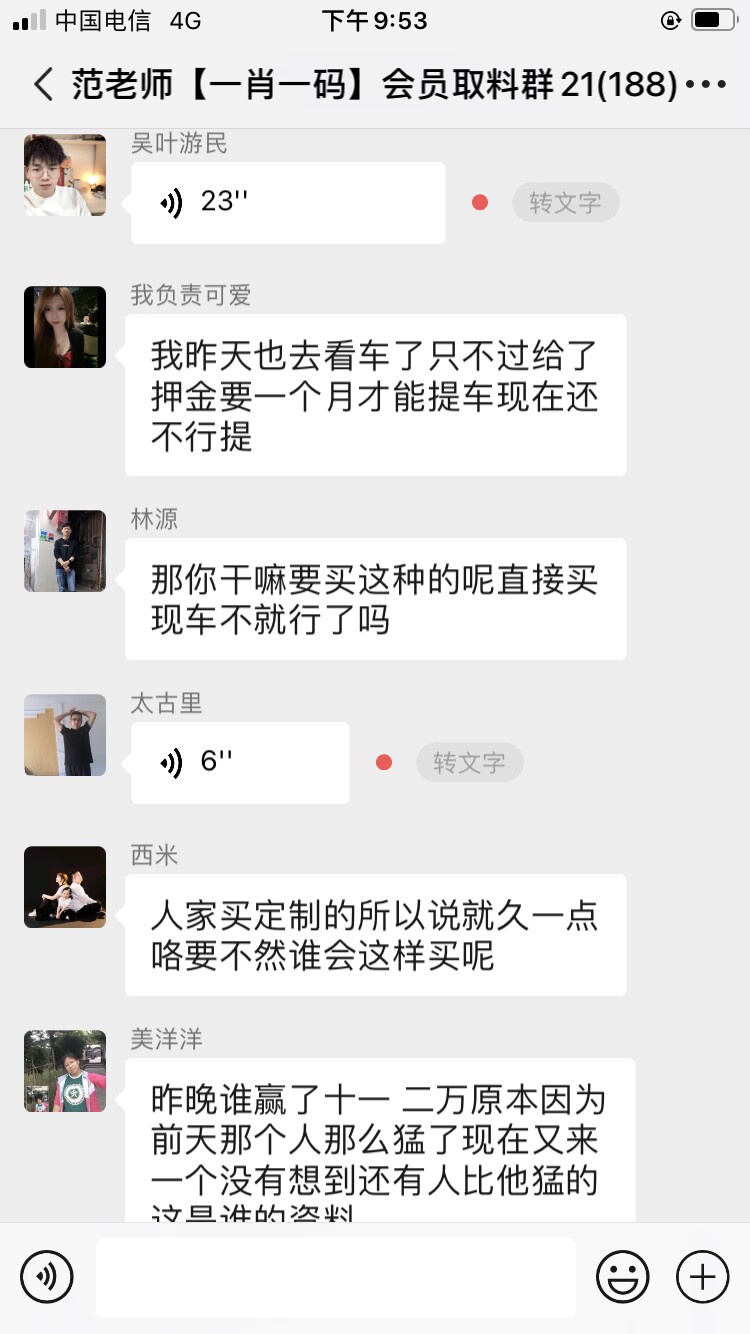View 林源's profile avatar

[65, 551]
